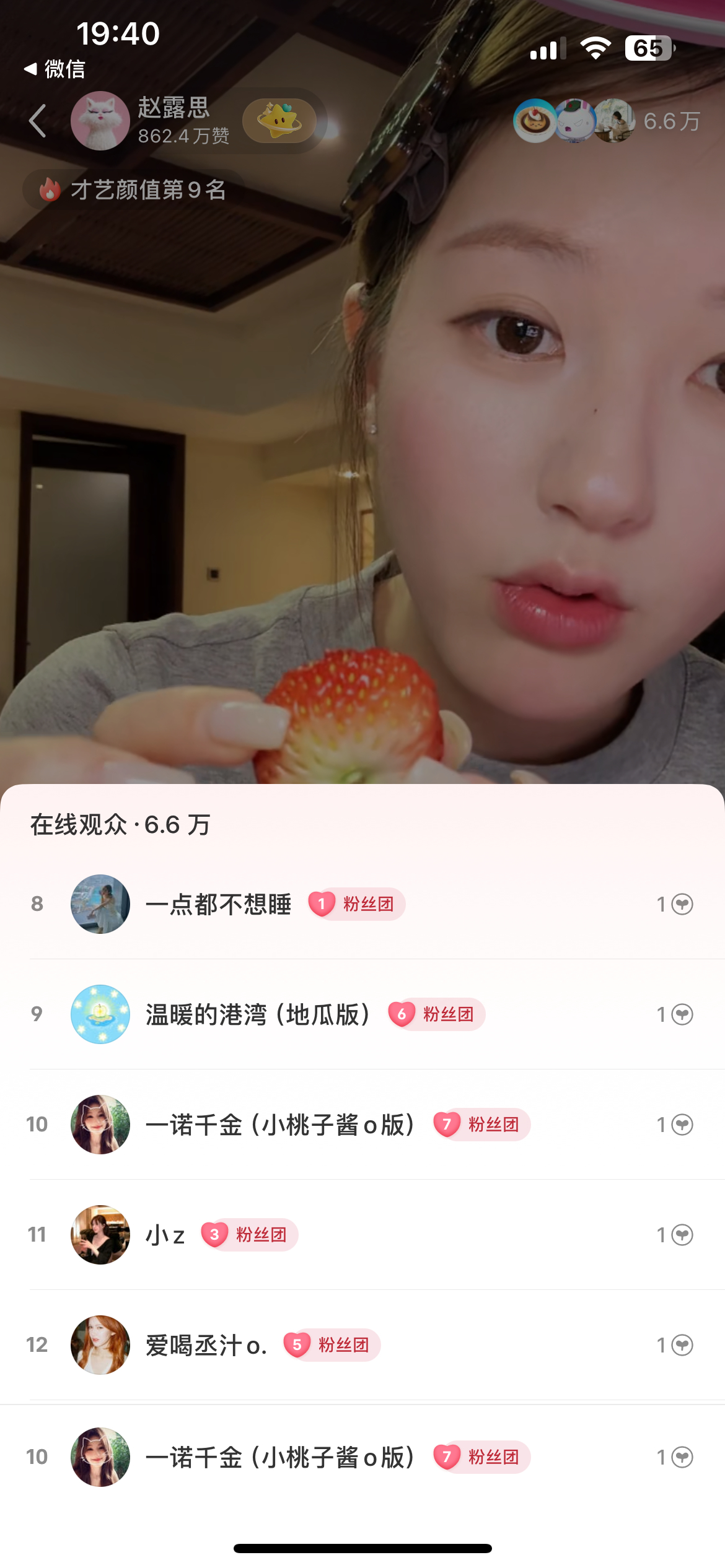This screenshot has height=1568, width=725.
Task: Open viewer 一诺千金's avatar thumbnail
Action: pyautogui.click(x=100, y=1125)
